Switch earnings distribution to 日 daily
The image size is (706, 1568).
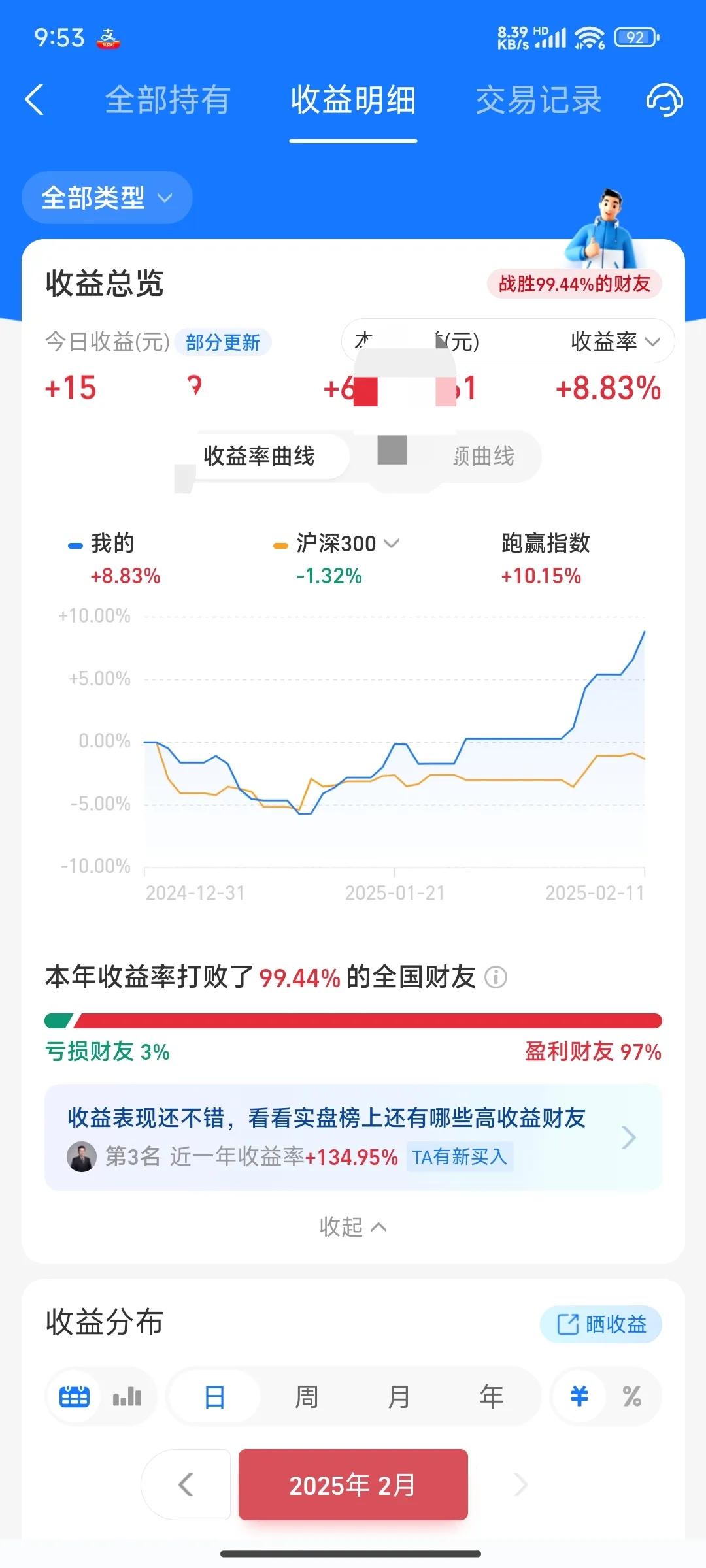[214, 1396]
